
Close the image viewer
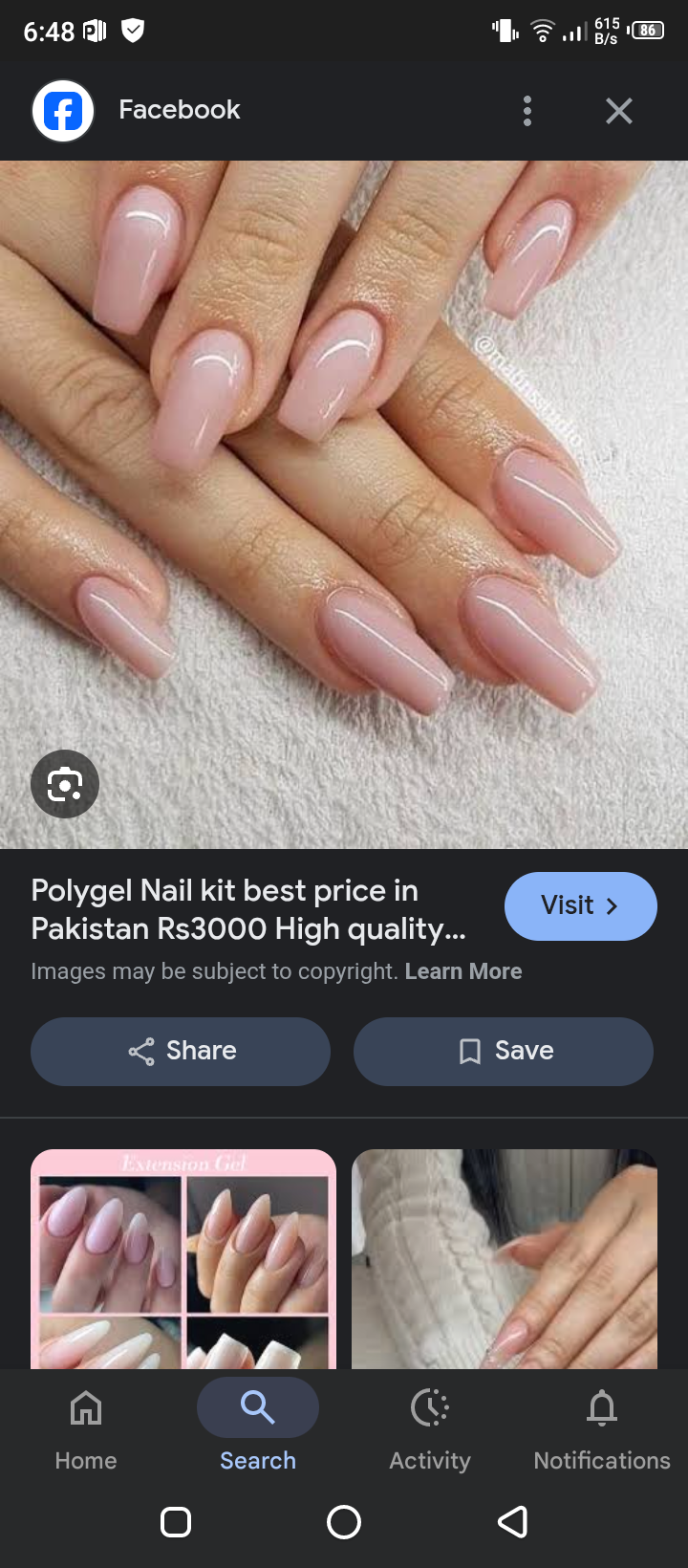(x=619, y=111)
